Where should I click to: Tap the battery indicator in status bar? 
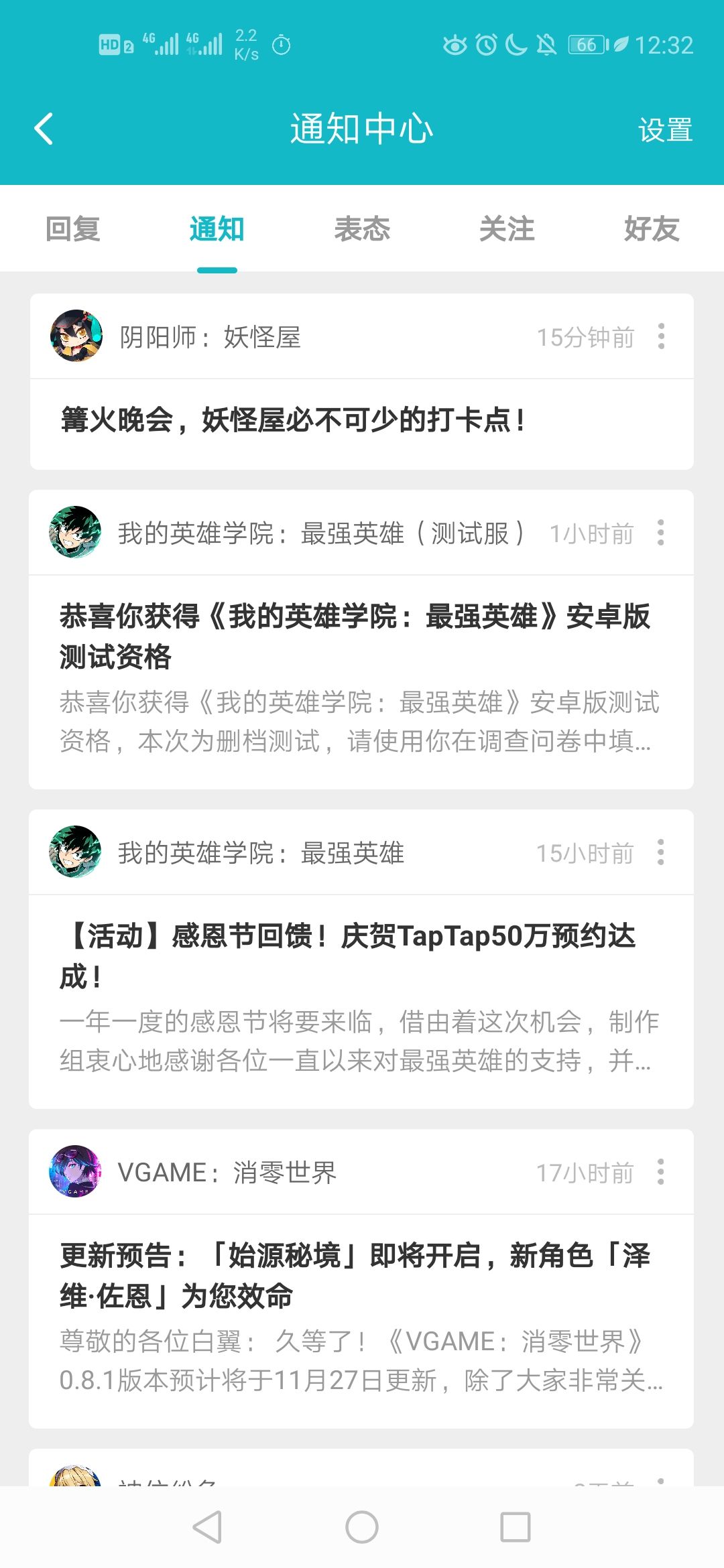(583, 44)
